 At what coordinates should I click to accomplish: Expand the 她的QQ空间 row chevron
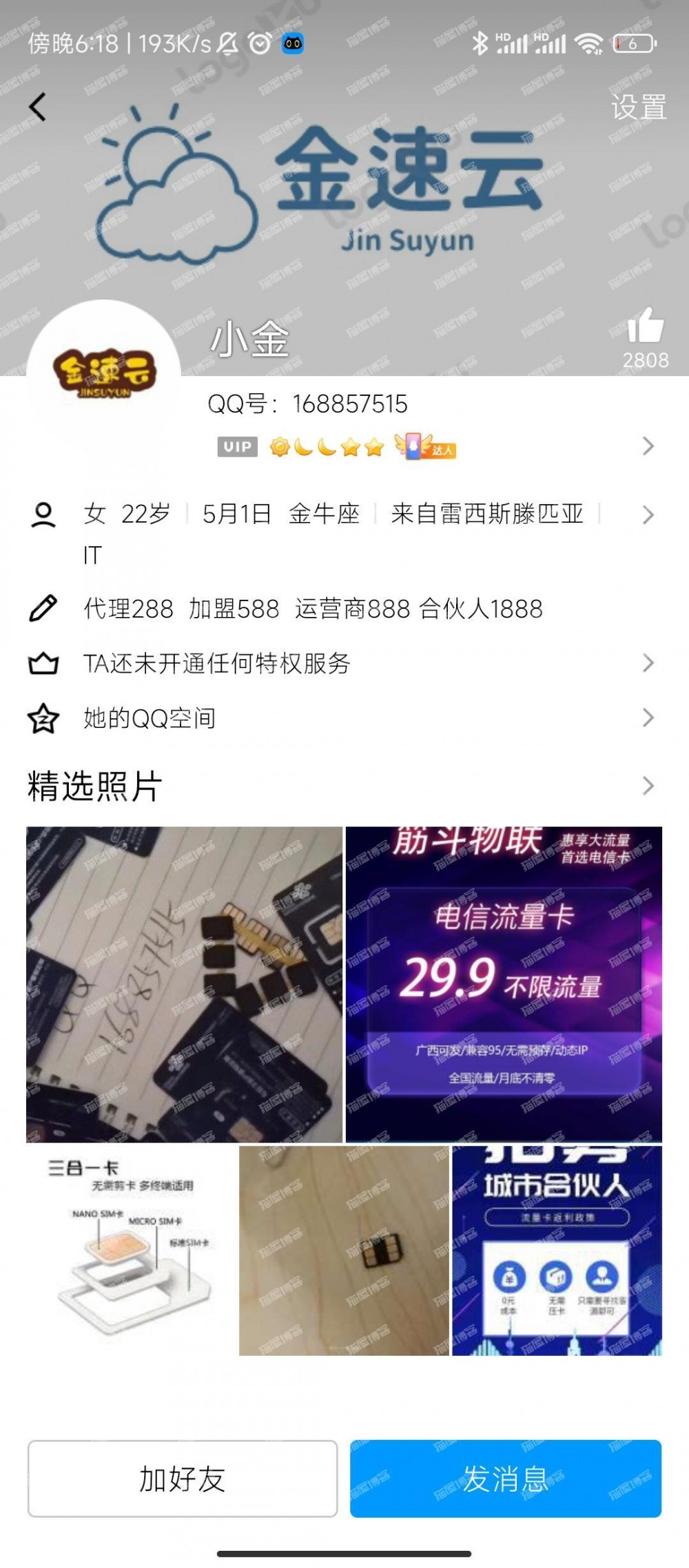pyautogui.click(x=646, y=718)
